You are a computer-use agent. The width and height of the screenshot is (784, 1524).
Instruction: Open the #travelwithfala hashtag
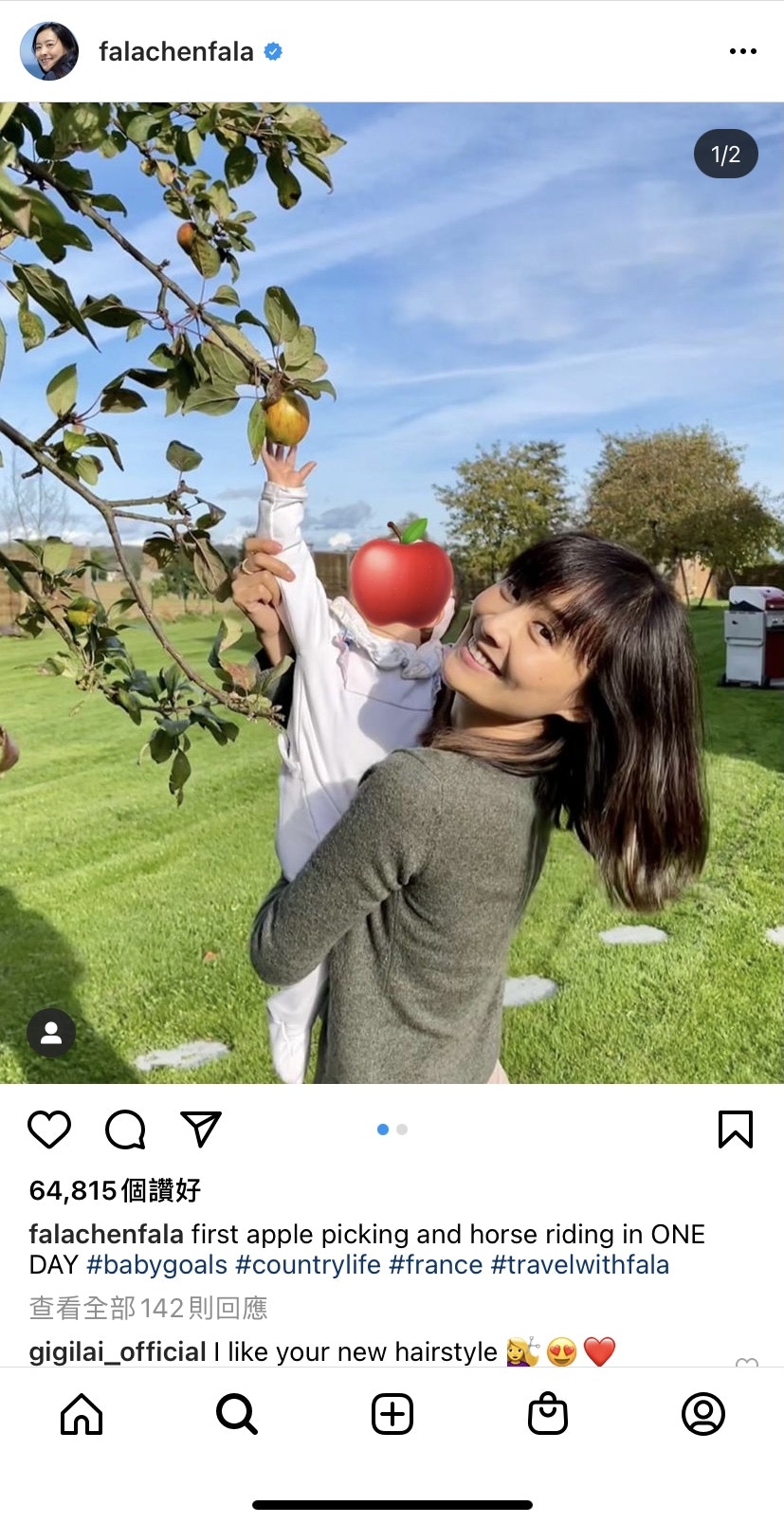point(580,1265)
